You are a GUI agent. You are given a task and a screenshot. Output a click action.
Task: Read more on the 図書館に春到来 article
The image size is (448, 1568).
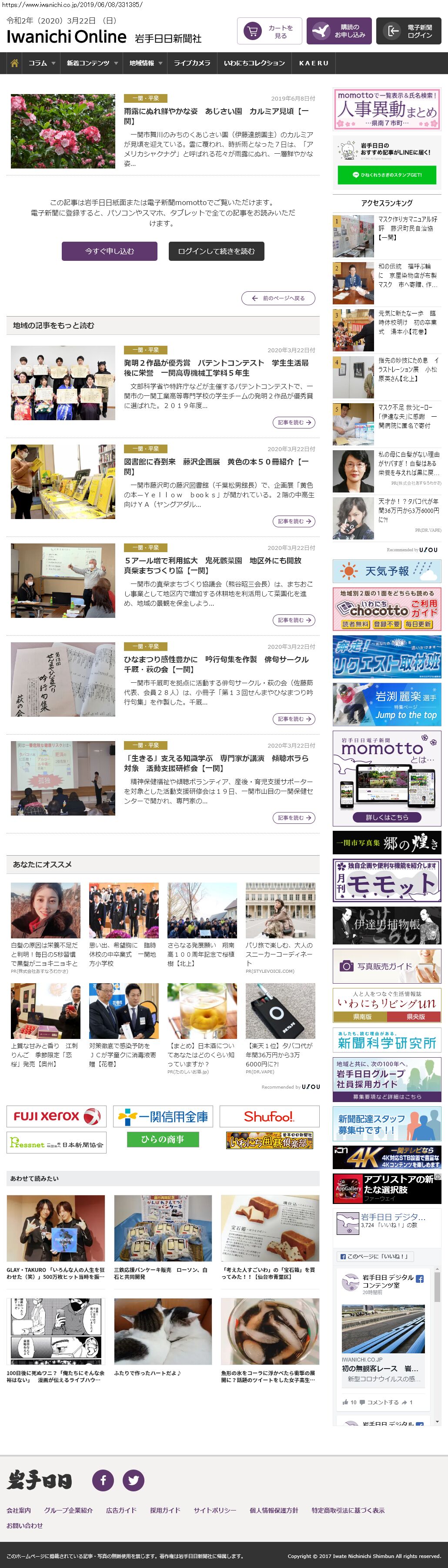pyautogui.click(x=294, y=521)
